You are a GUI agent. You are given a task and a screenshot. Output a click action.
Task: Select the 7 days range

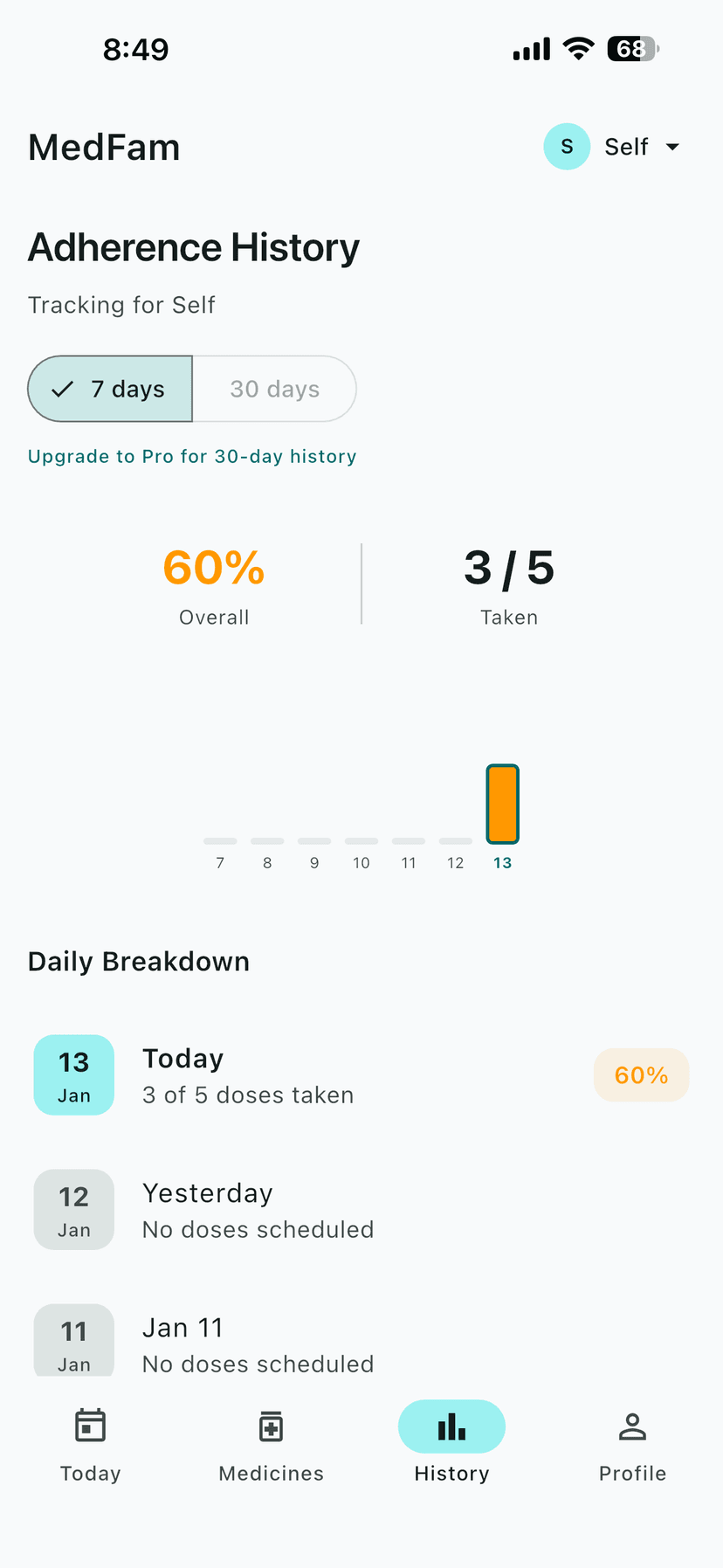pos(111,389)
